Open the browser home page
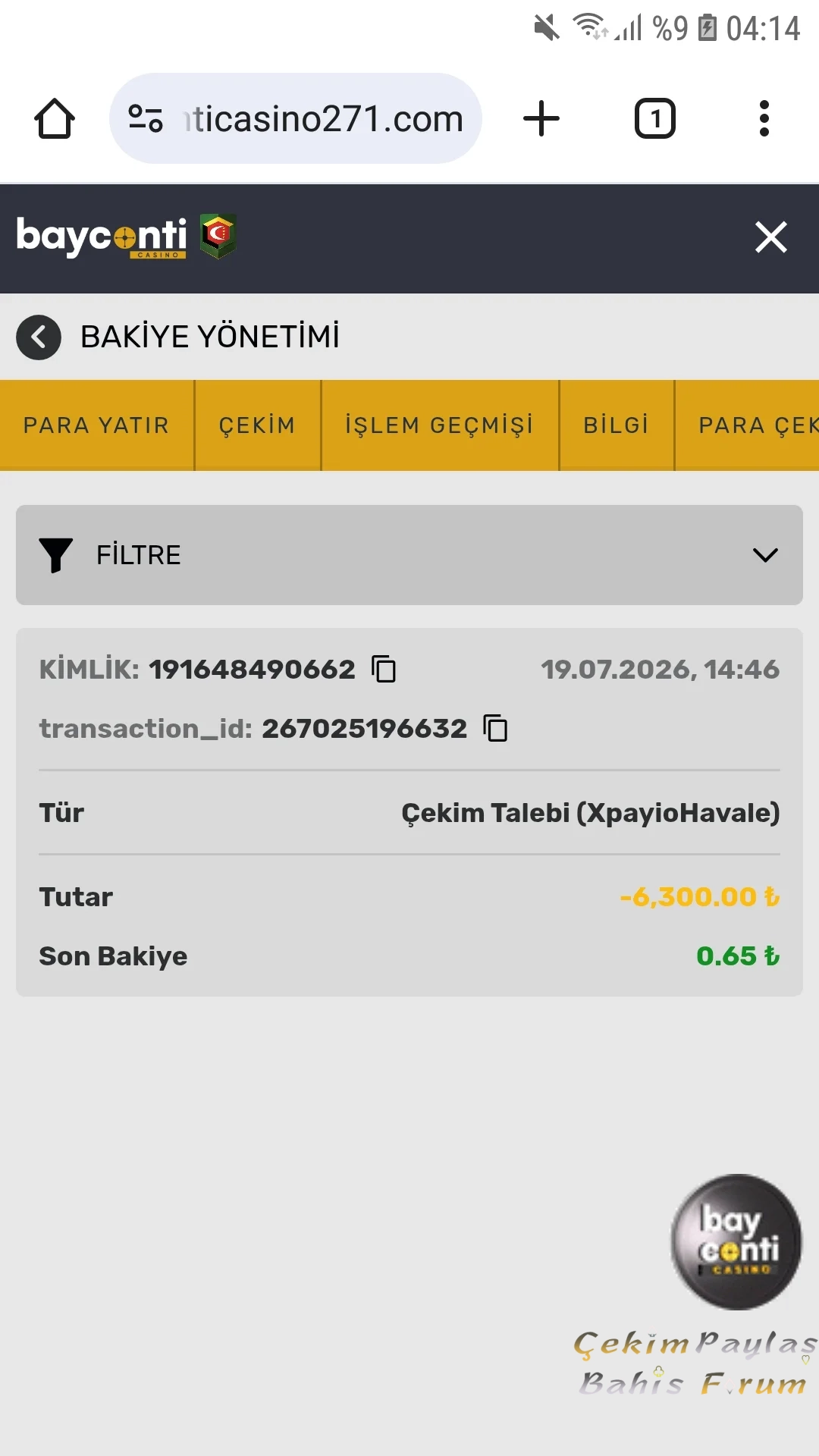 [x=55, y=119]
